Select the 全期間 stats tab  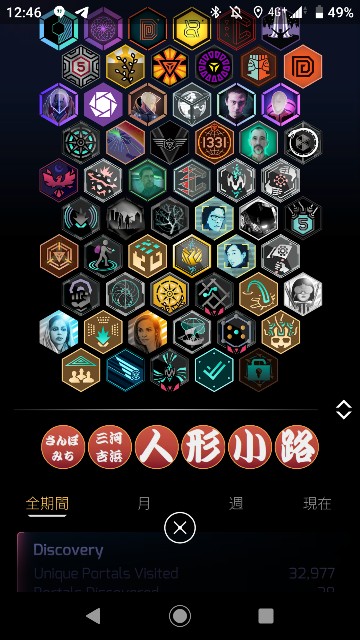tap(47, 504)
